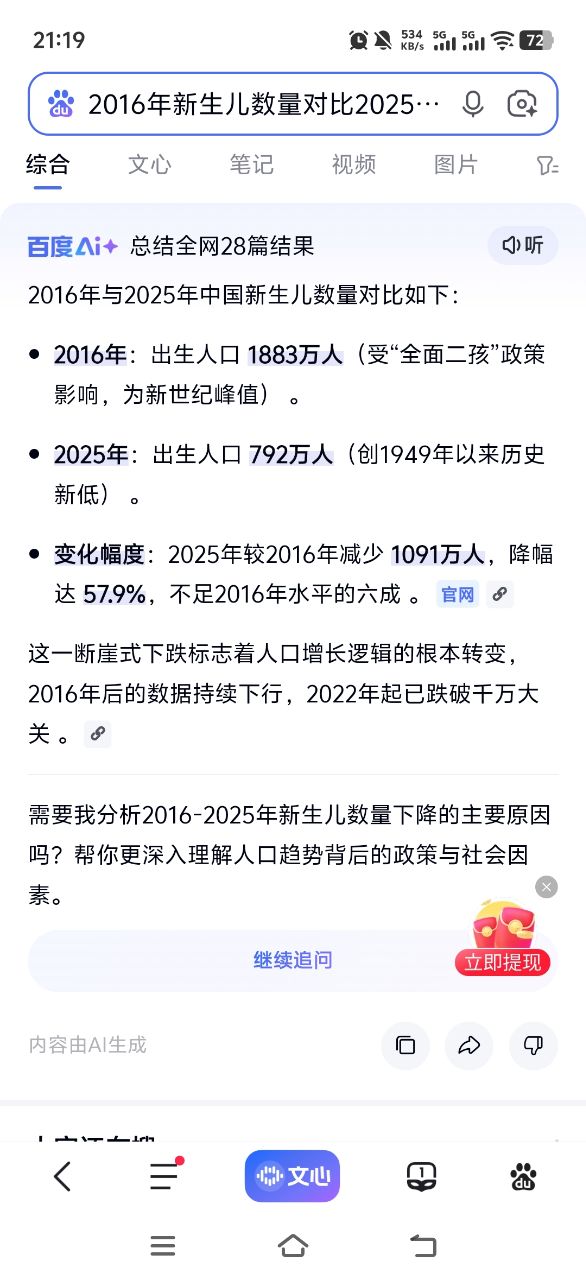Open camera image search
Image resolution: width=586 pixels, height=1280 pixels.
[522, 103]
